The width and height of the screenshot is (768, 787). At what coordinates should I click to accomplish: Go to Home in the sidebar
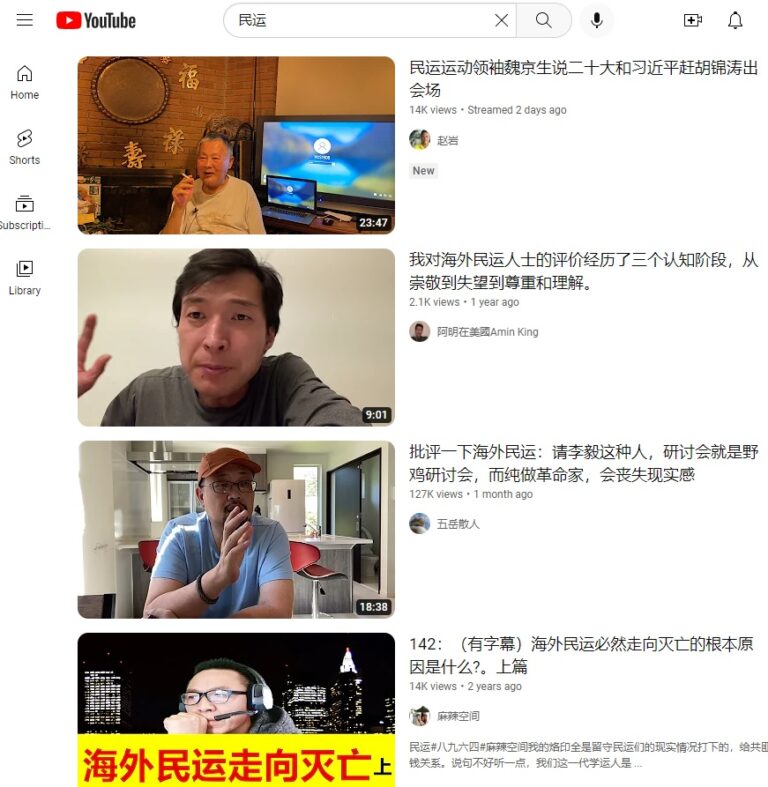pos(25,82)
